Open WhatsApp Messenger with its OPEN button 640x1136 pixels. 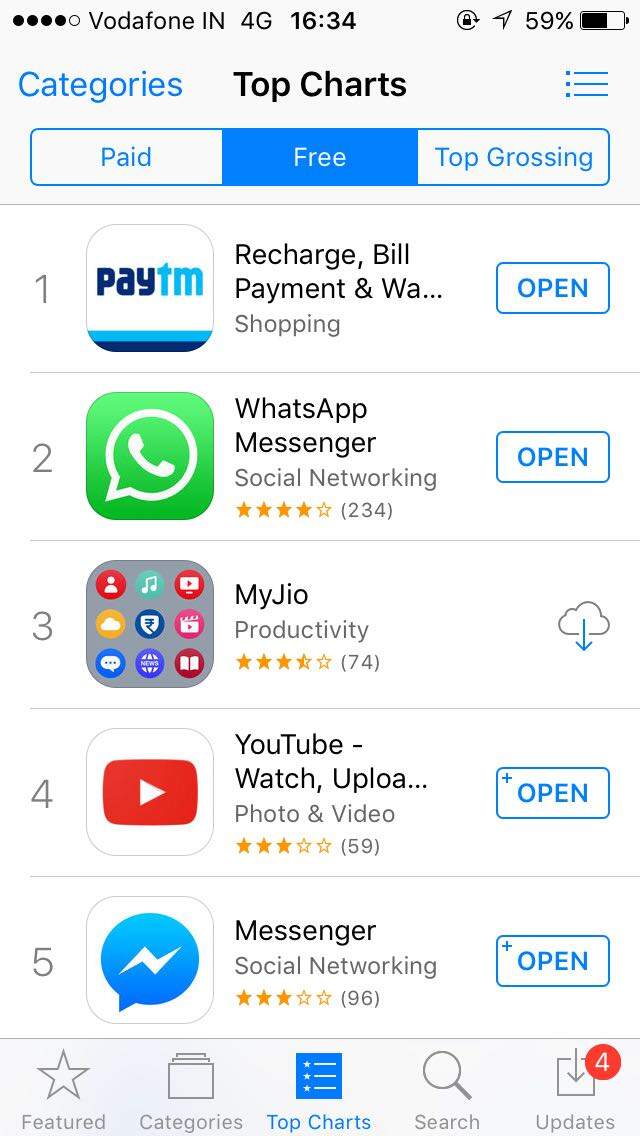pyautogui.click(x=552, y=457)
